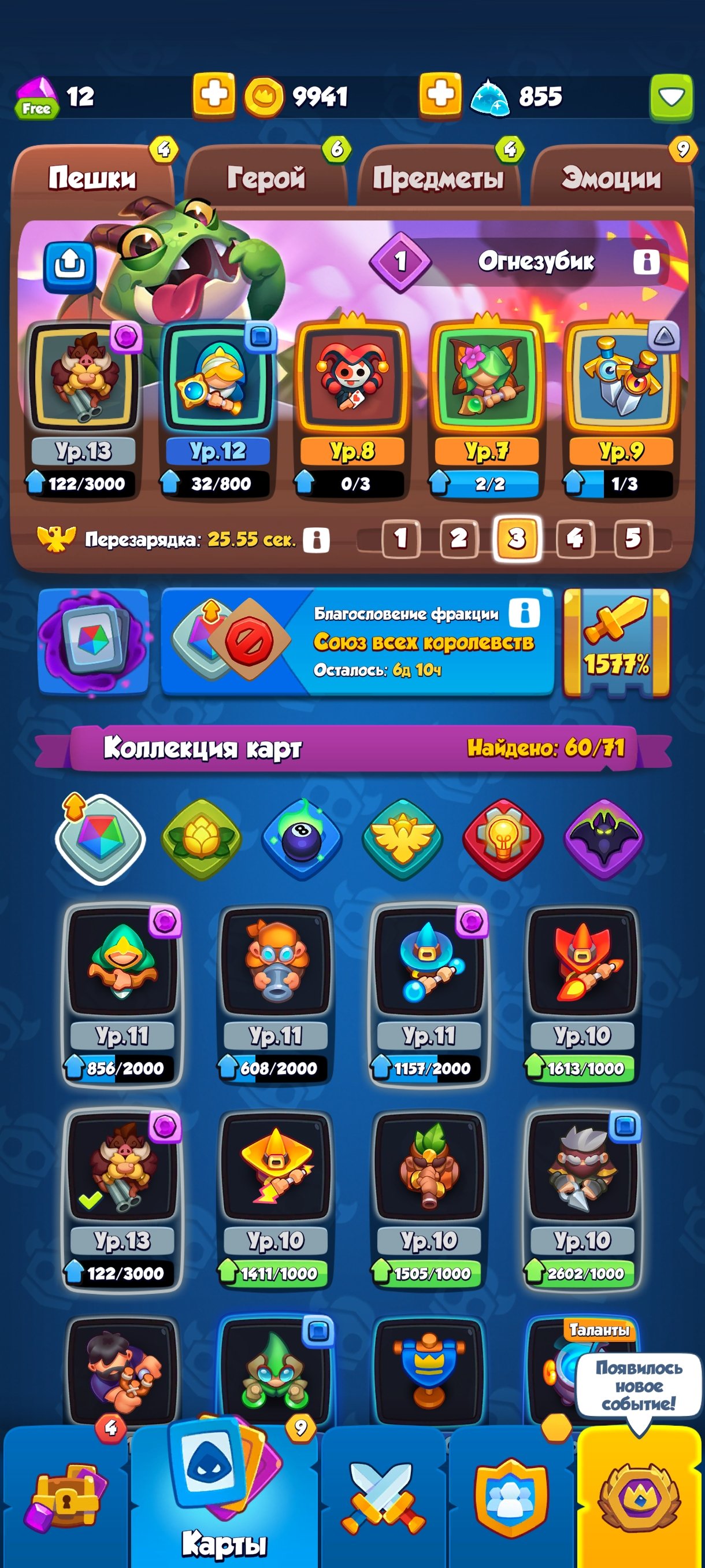Select deck slot 1
The width and height of the screenshot is (705, 1568).
400,538
